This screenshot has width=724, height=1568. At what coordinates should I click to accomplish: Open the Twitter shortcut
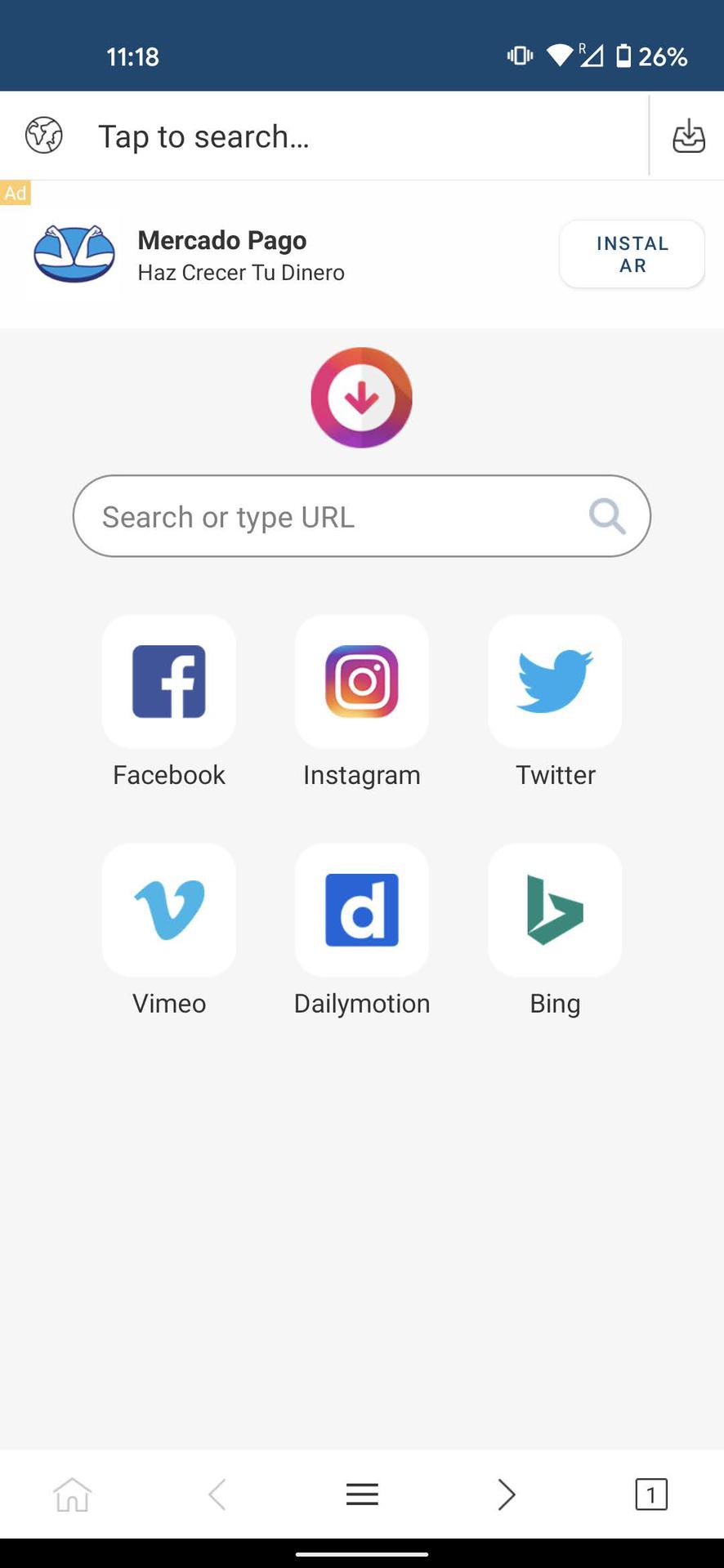[554, 681]
